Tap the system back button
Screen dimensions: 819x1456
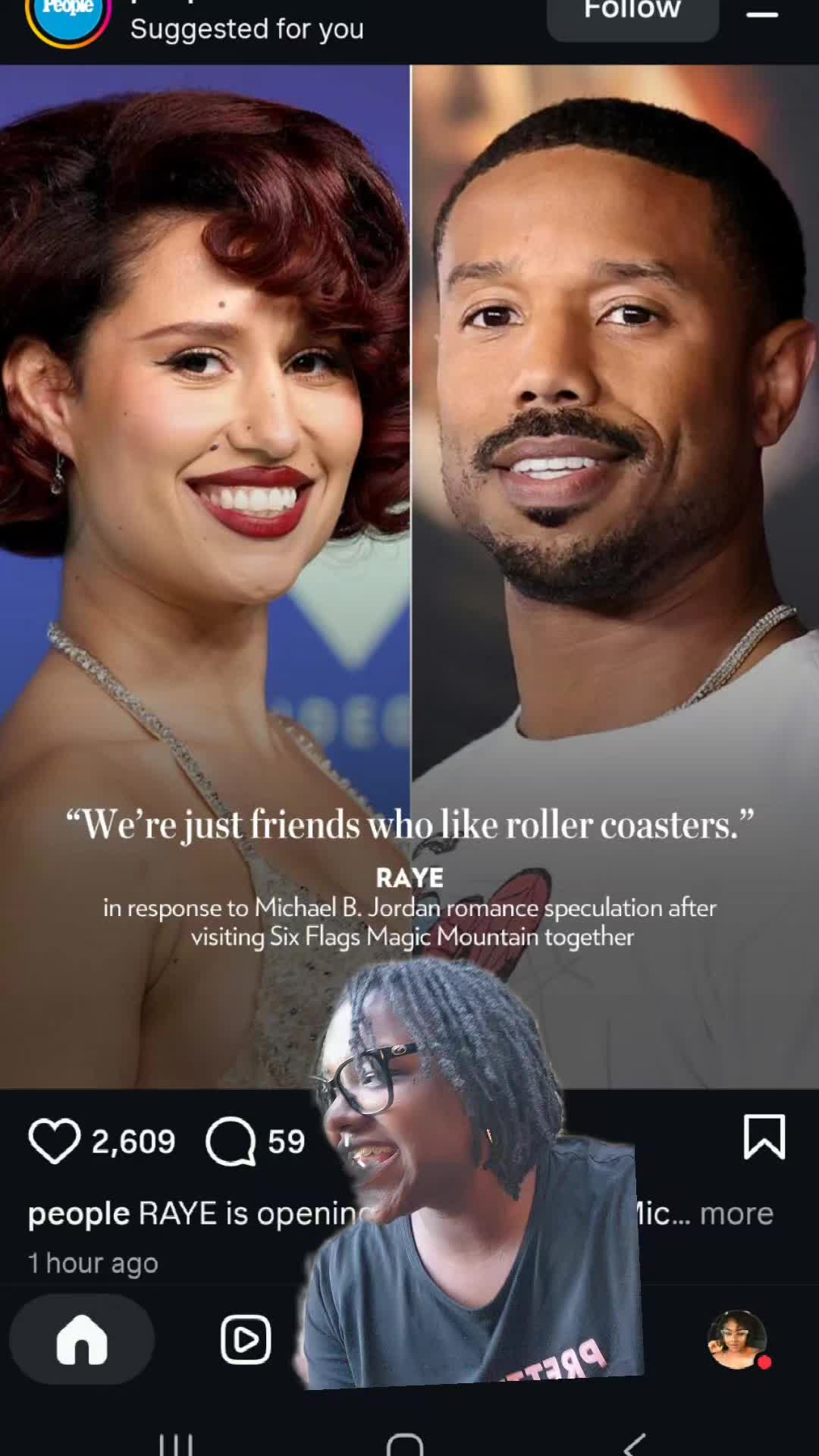point(635,1444)
